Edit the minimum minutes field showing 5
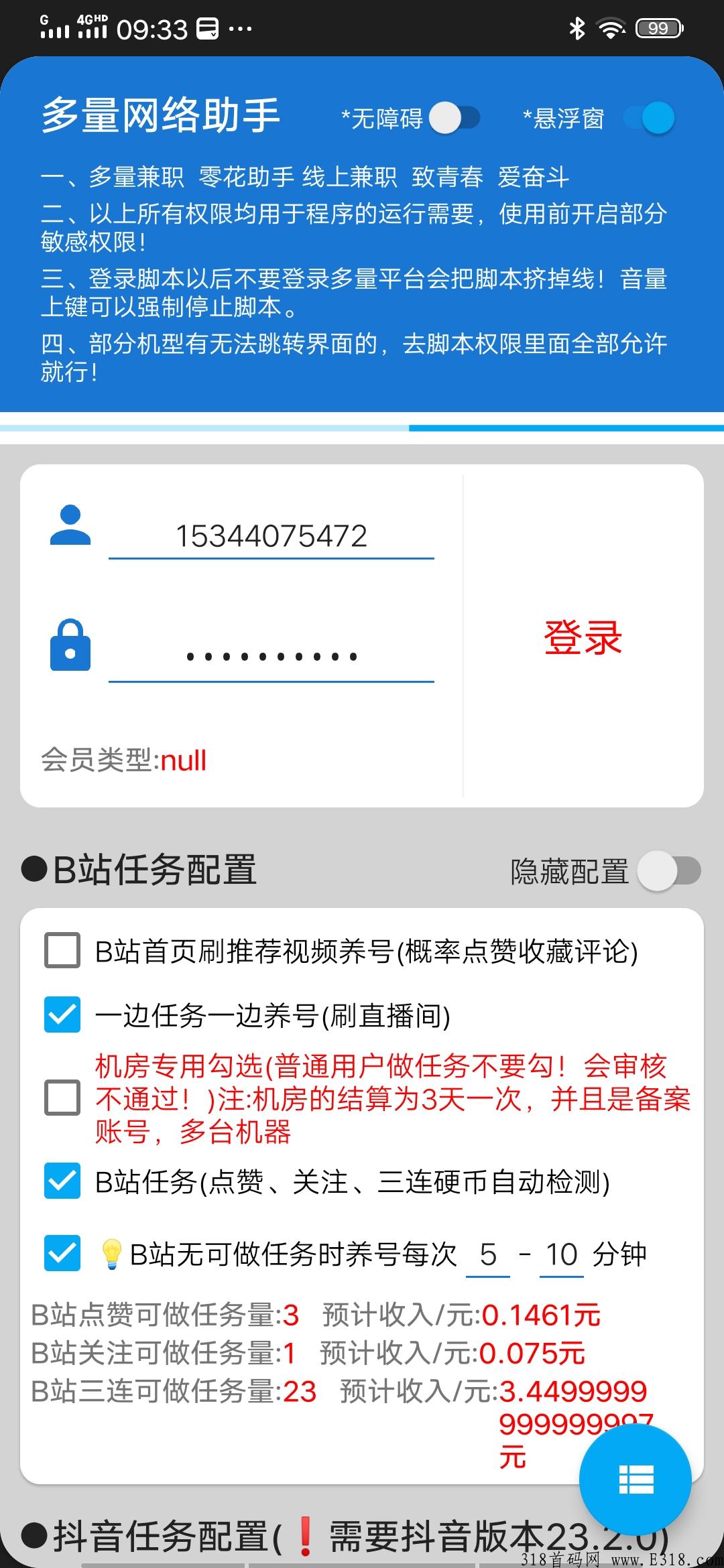The width and height of the screenshot is (724, 1568). (x=488, y=1254)
